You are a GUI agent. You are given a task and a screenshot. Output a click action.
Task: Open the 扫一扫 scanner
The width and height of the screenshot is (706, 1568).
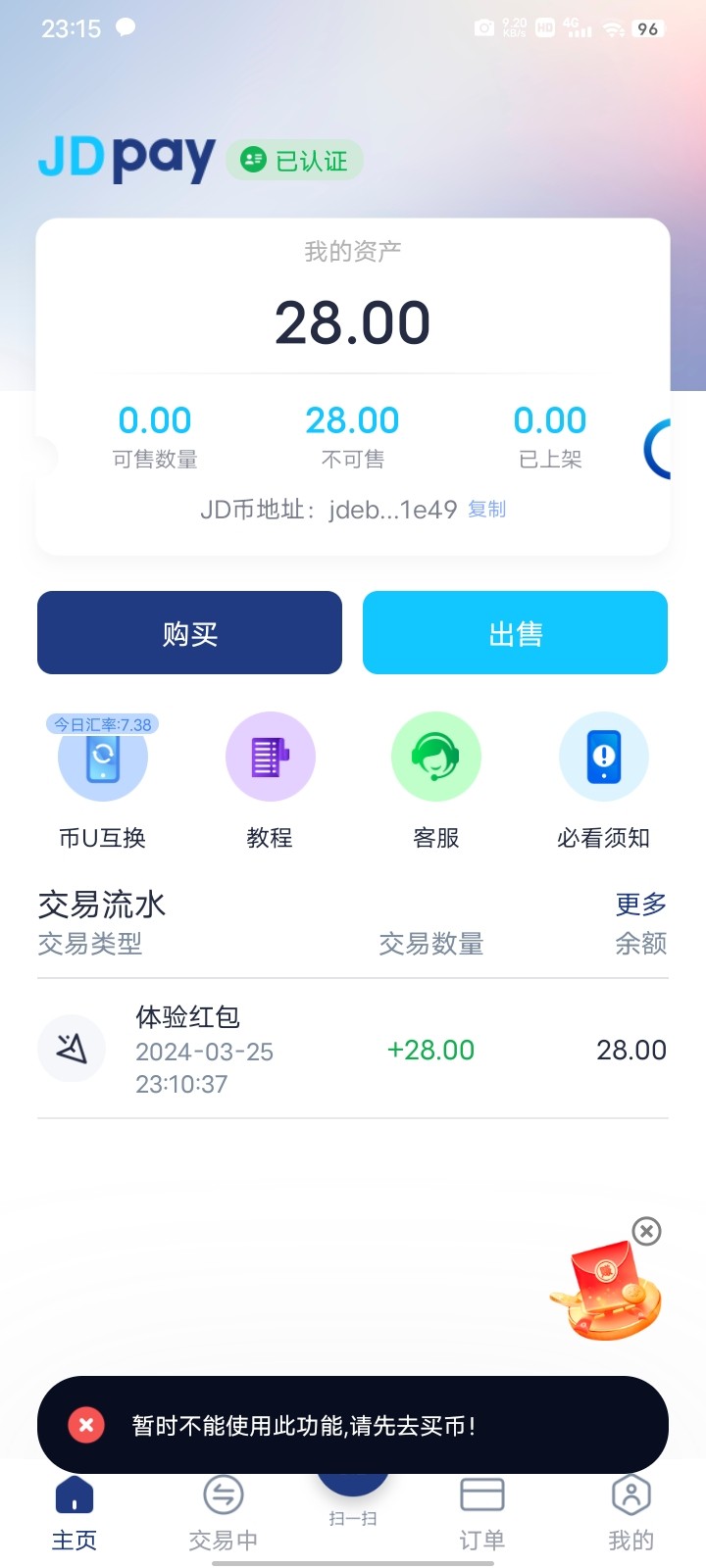(353, 1499)
